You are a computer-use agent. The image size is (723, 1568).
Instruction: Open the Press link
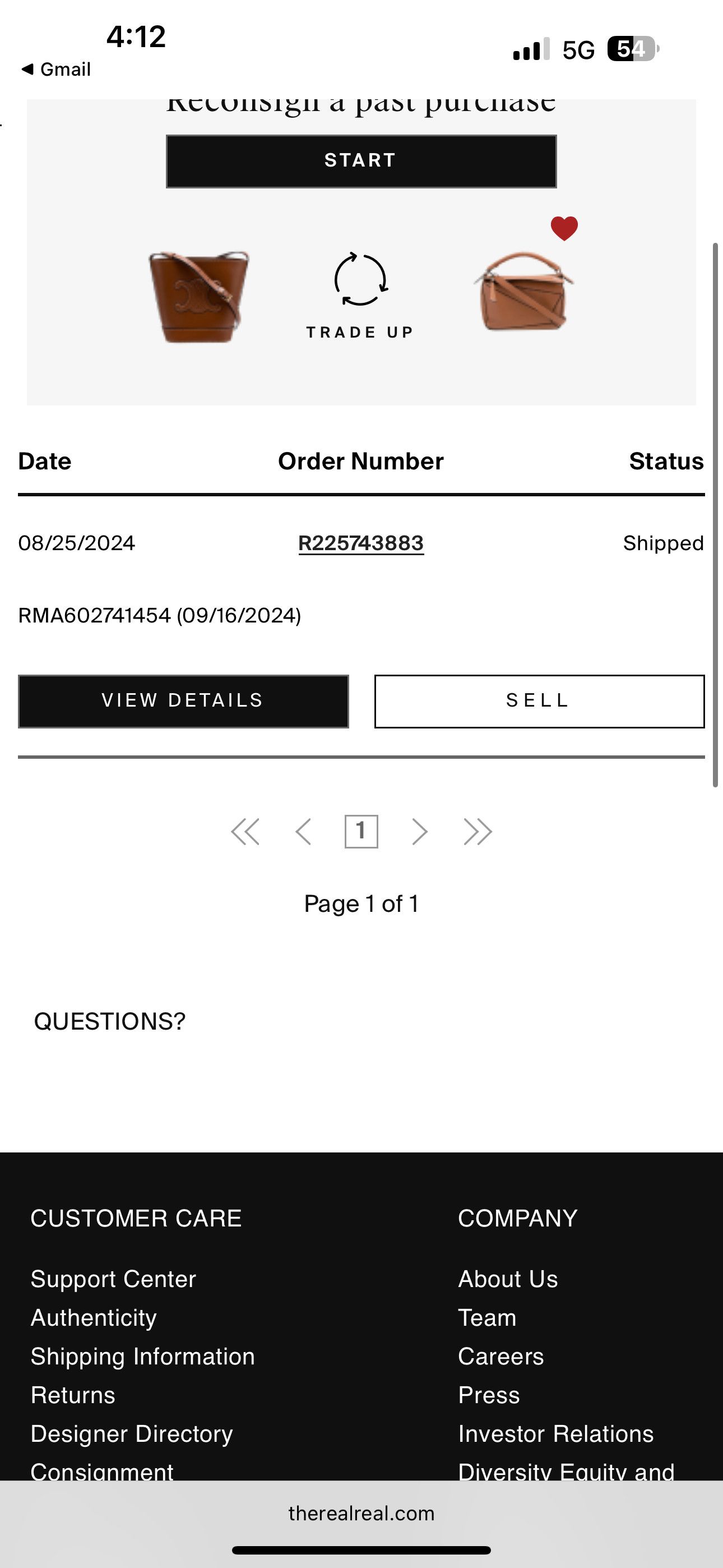489,1395
